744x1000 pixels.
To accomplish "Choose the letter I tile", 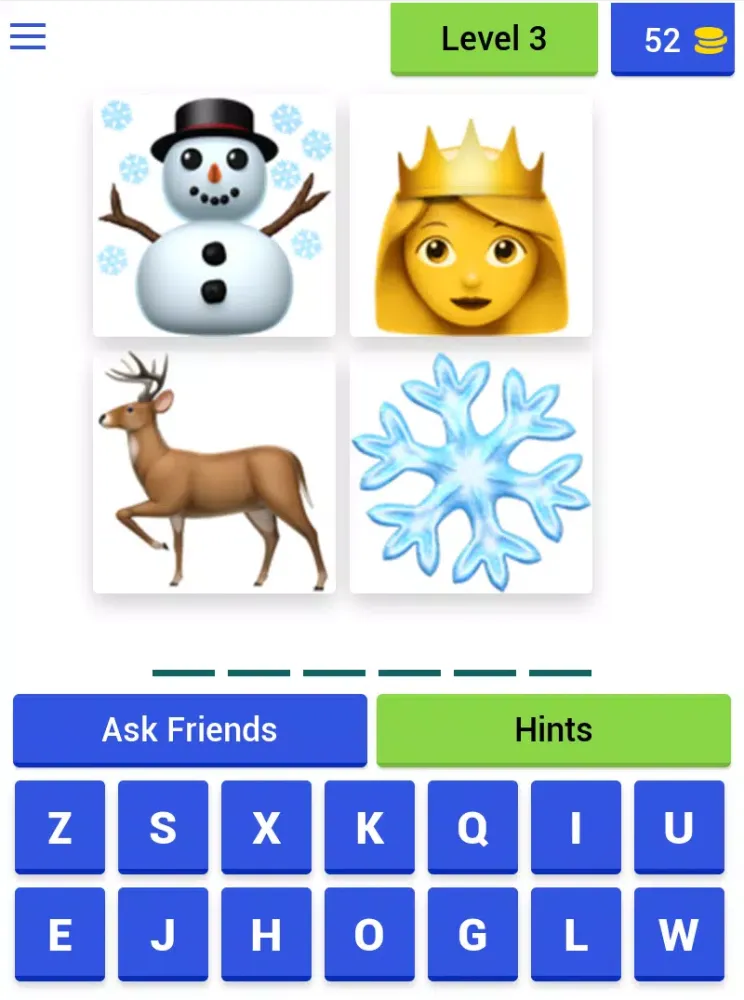I will coord(576,827).
